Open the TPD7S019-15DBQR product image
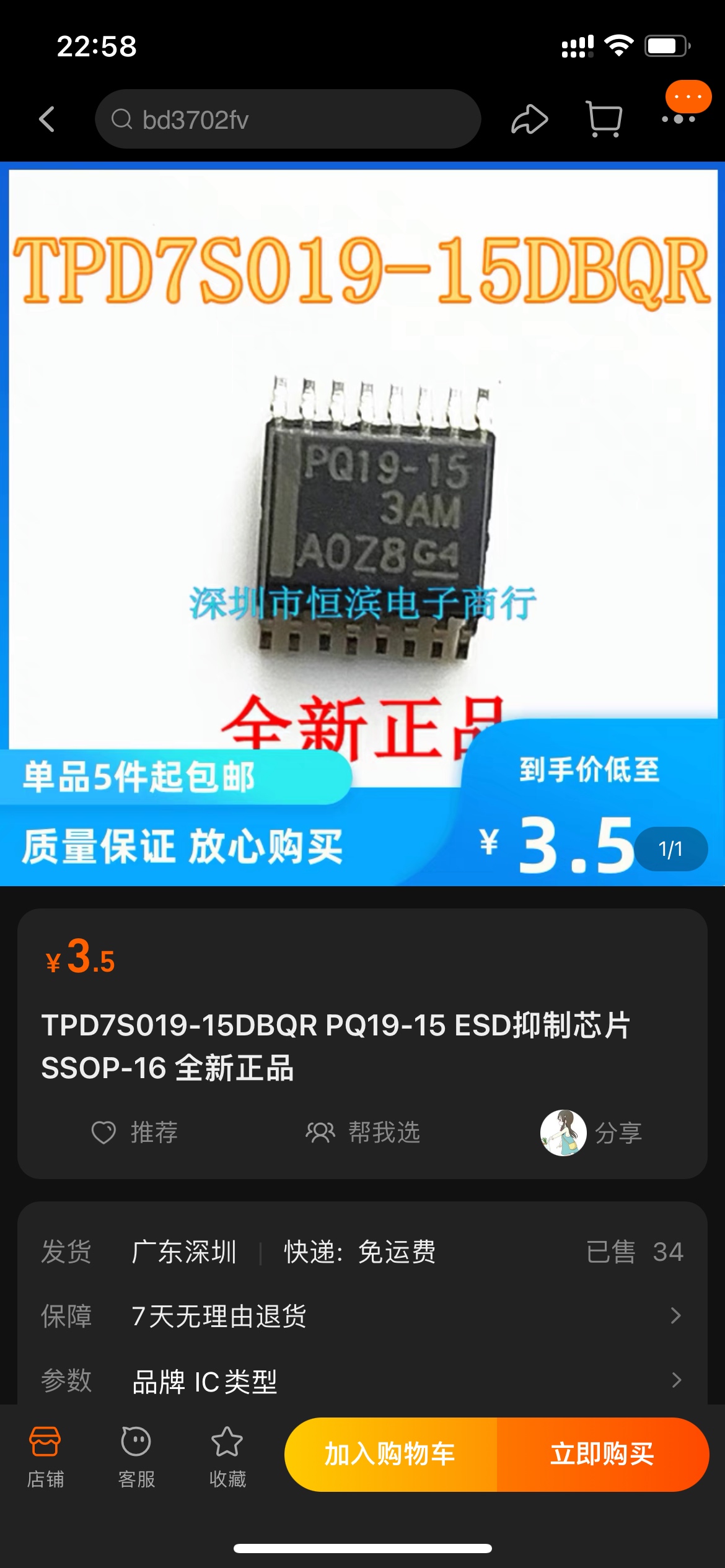Screen dimensions: 725x1568 362,524
